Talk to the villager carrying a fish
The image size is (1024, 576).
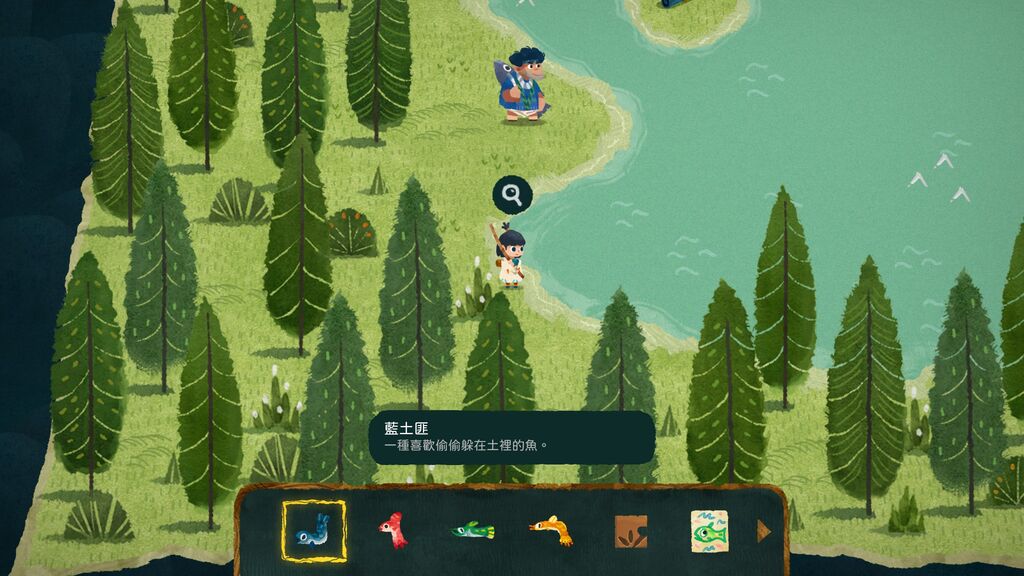click(x=522, y=87)
